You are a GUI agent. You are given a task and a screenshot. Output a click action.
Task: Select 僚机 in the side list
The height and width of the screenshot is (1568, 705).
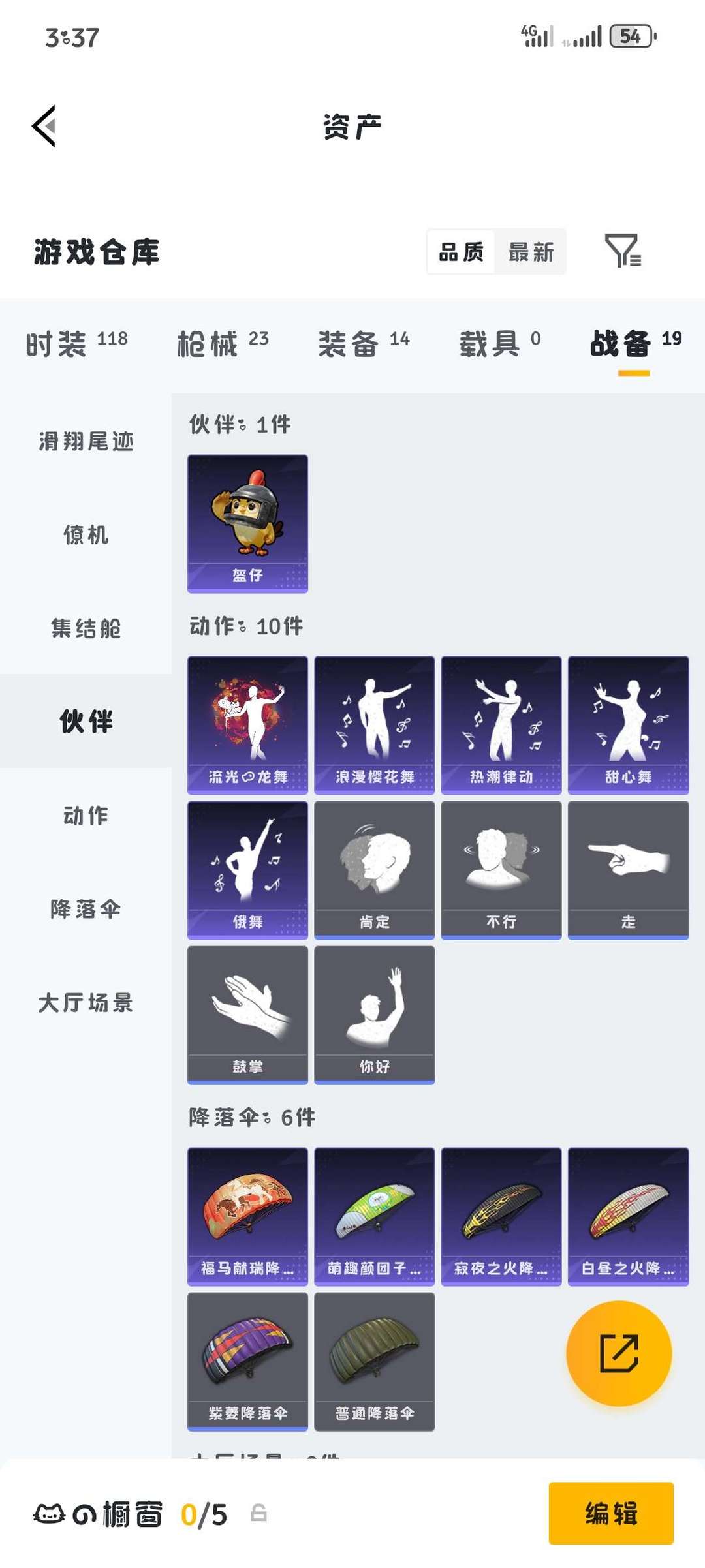tap(86, 535)
